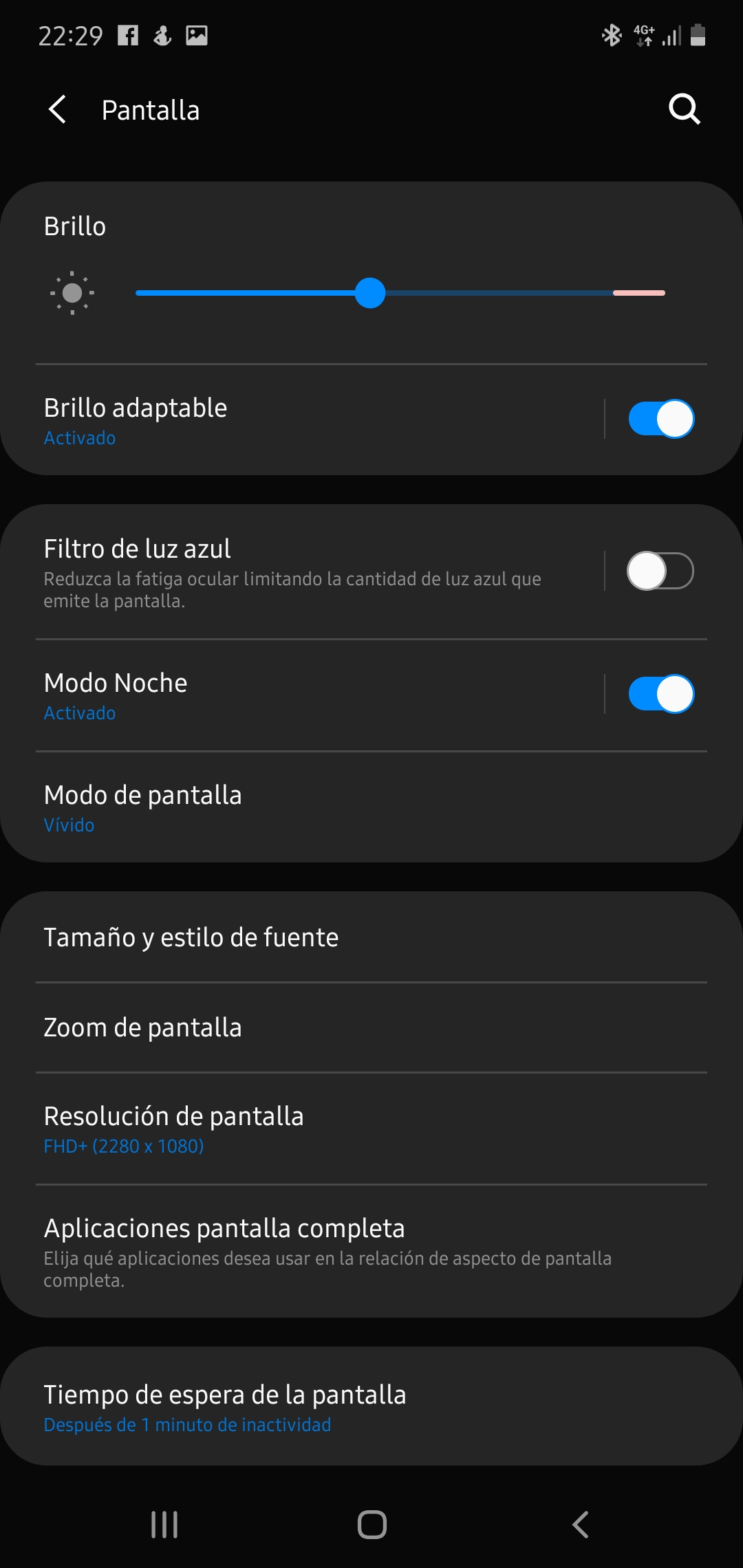Viewport: 743px width, 1568px height.
Task: Go back from Pantalla settings
Action: [x=58, y=110]
